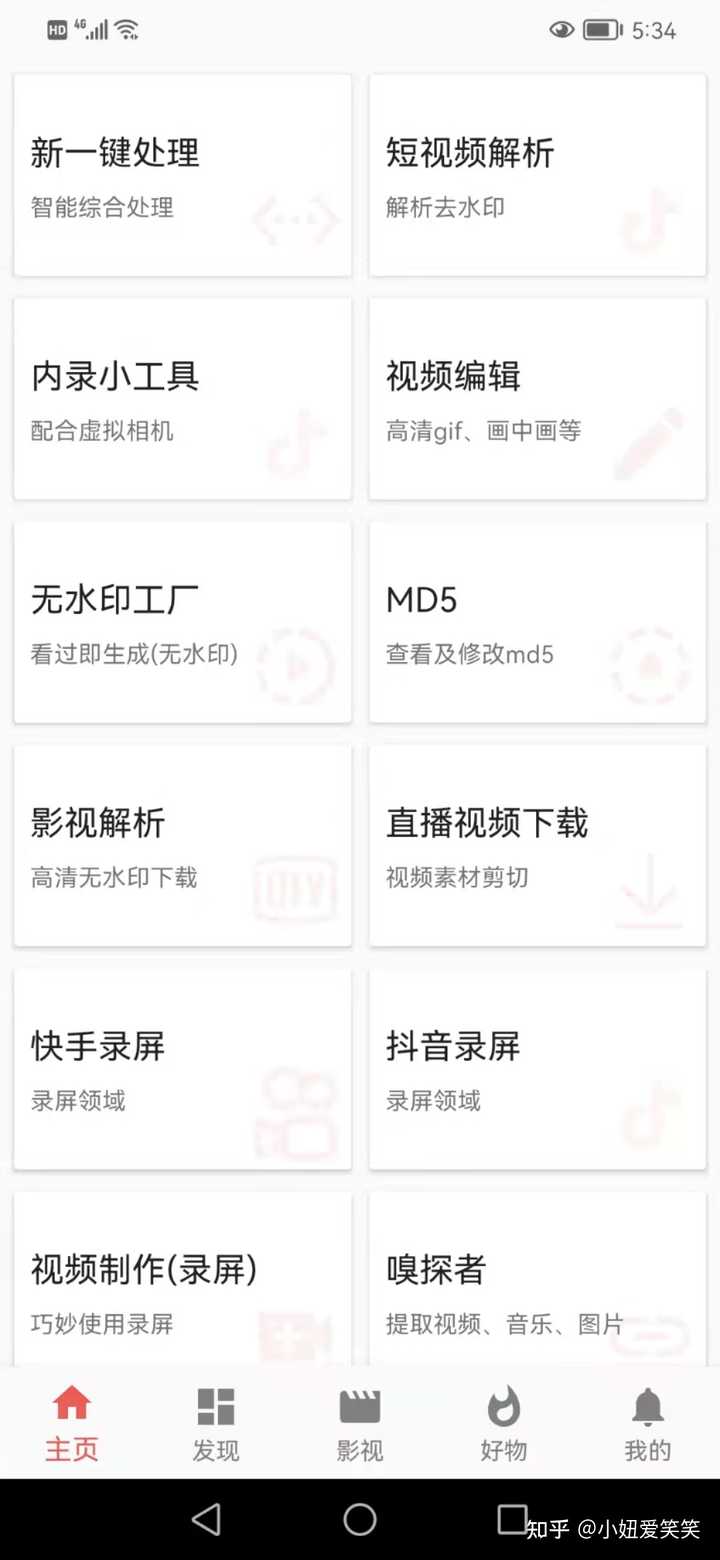Click the eye privacy icon in status bar
Screen dimensions: 720x1560
(x=562, y=30)
